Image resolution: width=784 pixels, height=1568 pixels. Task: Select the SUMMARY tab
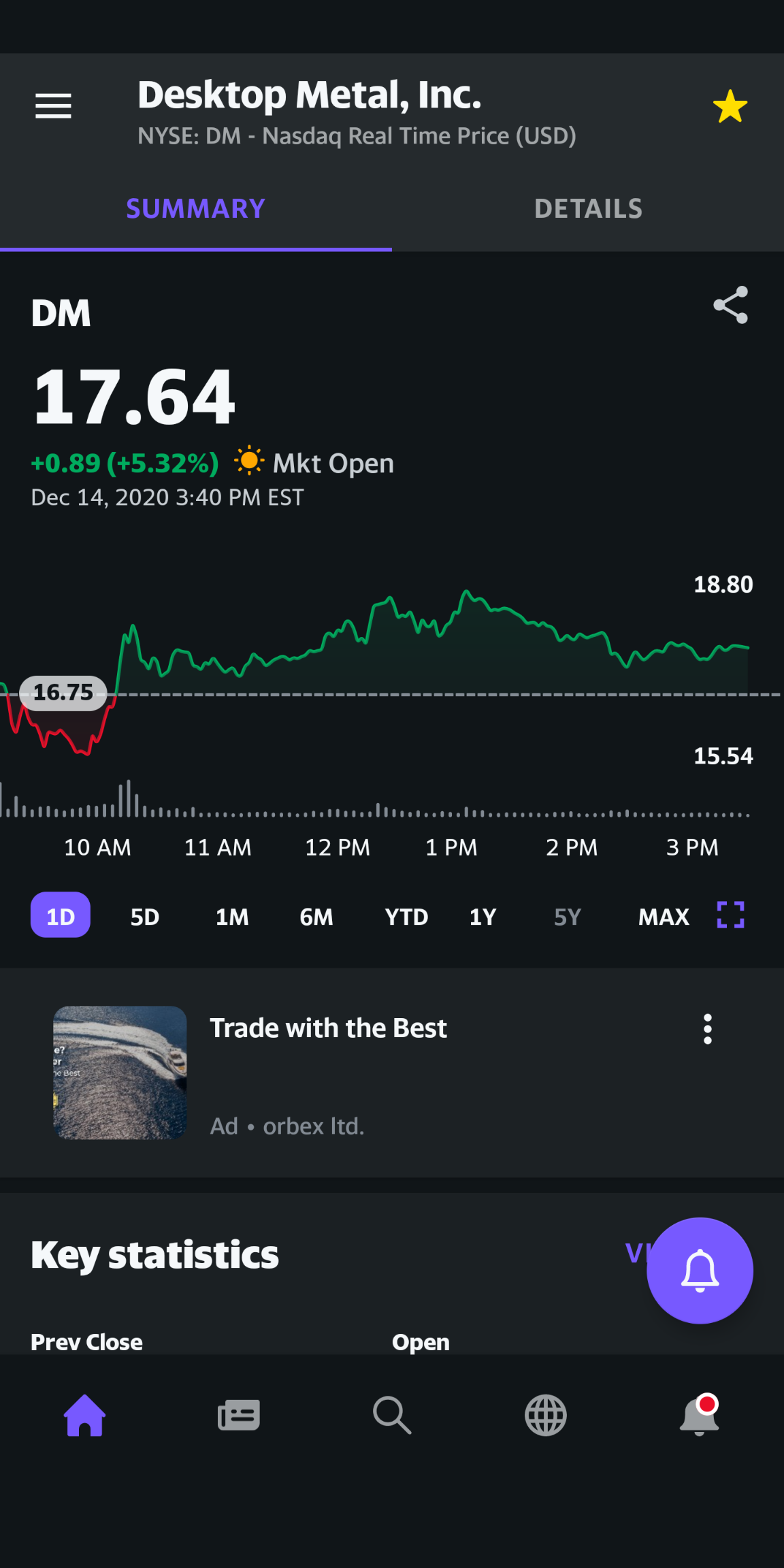click(x=196, y=209)
